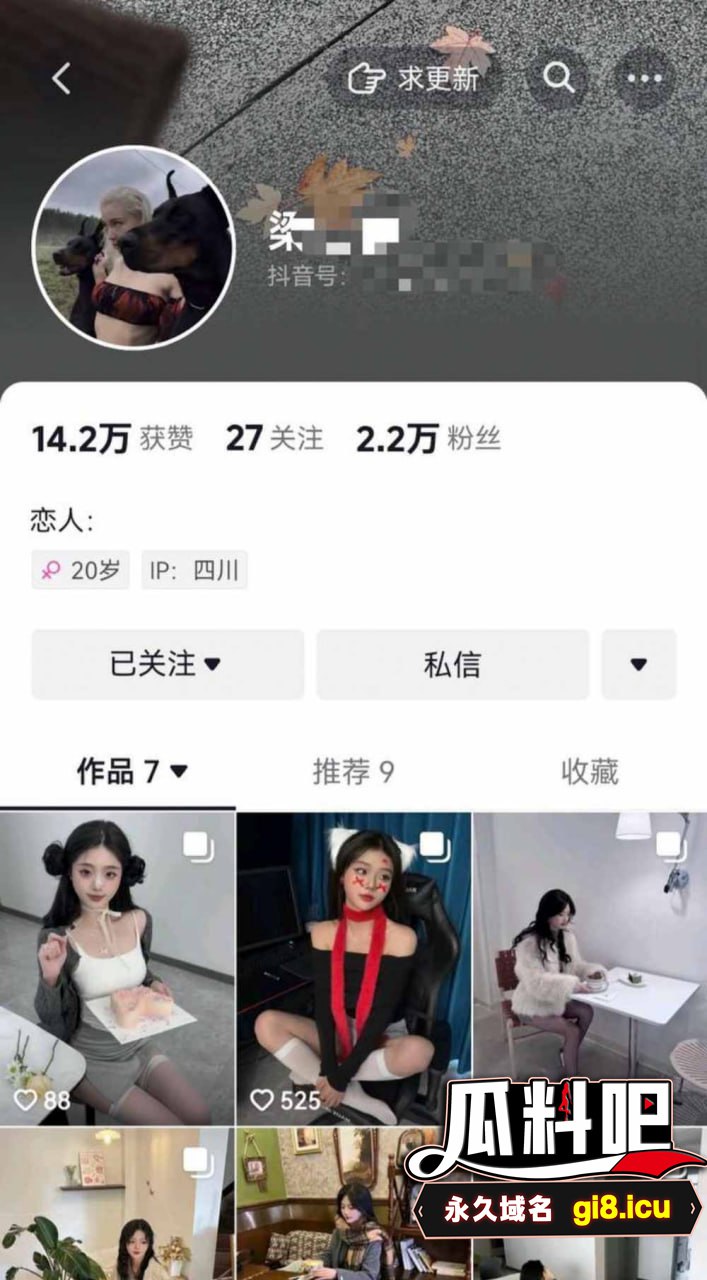Open the post of woman at white table
This screenshot has height=1280, width=707.
point(590,968)
